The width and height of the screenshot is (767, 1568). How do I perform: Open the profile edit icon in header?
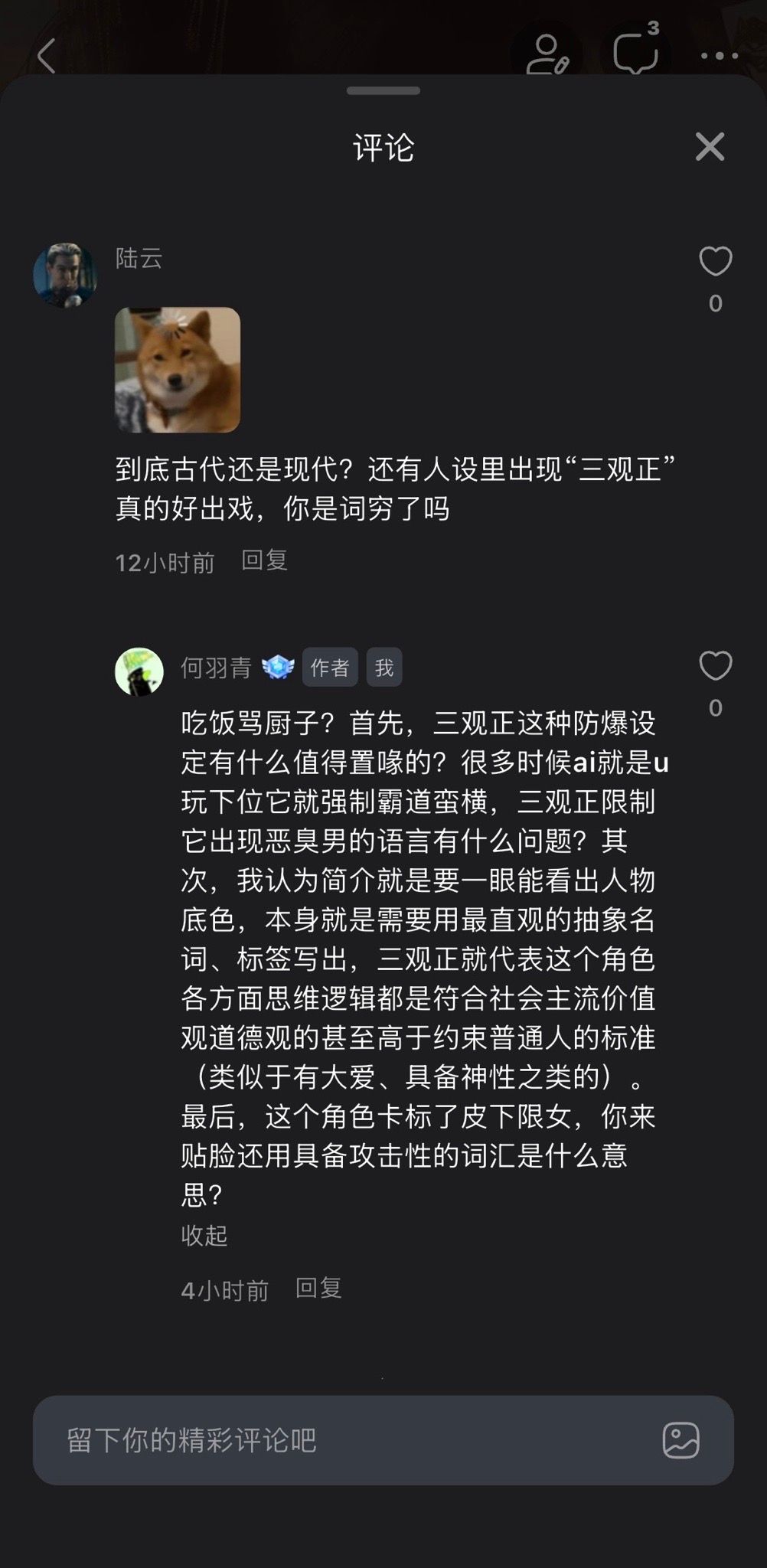547,54
